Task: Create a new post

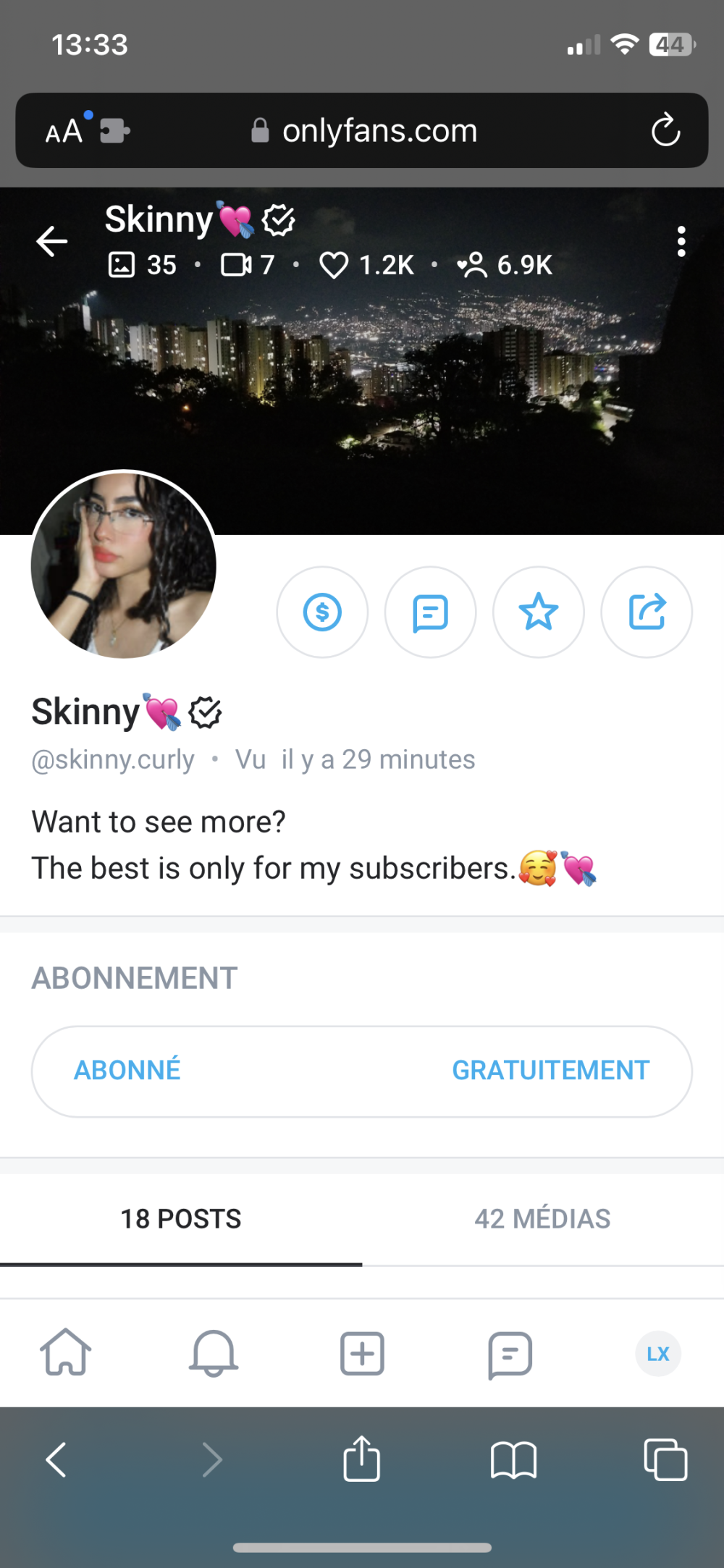Action: pos(362,1352)
